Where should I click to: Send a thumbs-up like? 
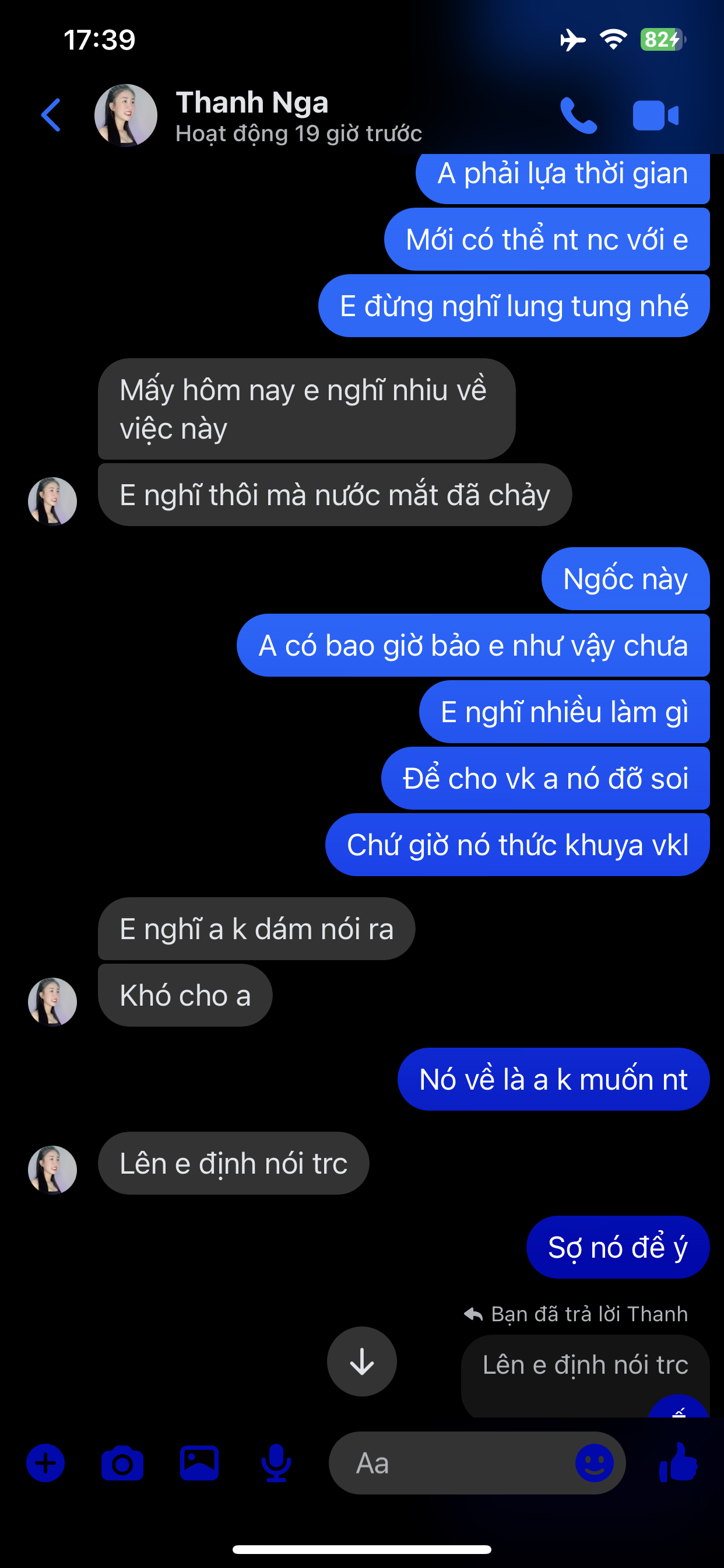click(x=679, y=1462)
